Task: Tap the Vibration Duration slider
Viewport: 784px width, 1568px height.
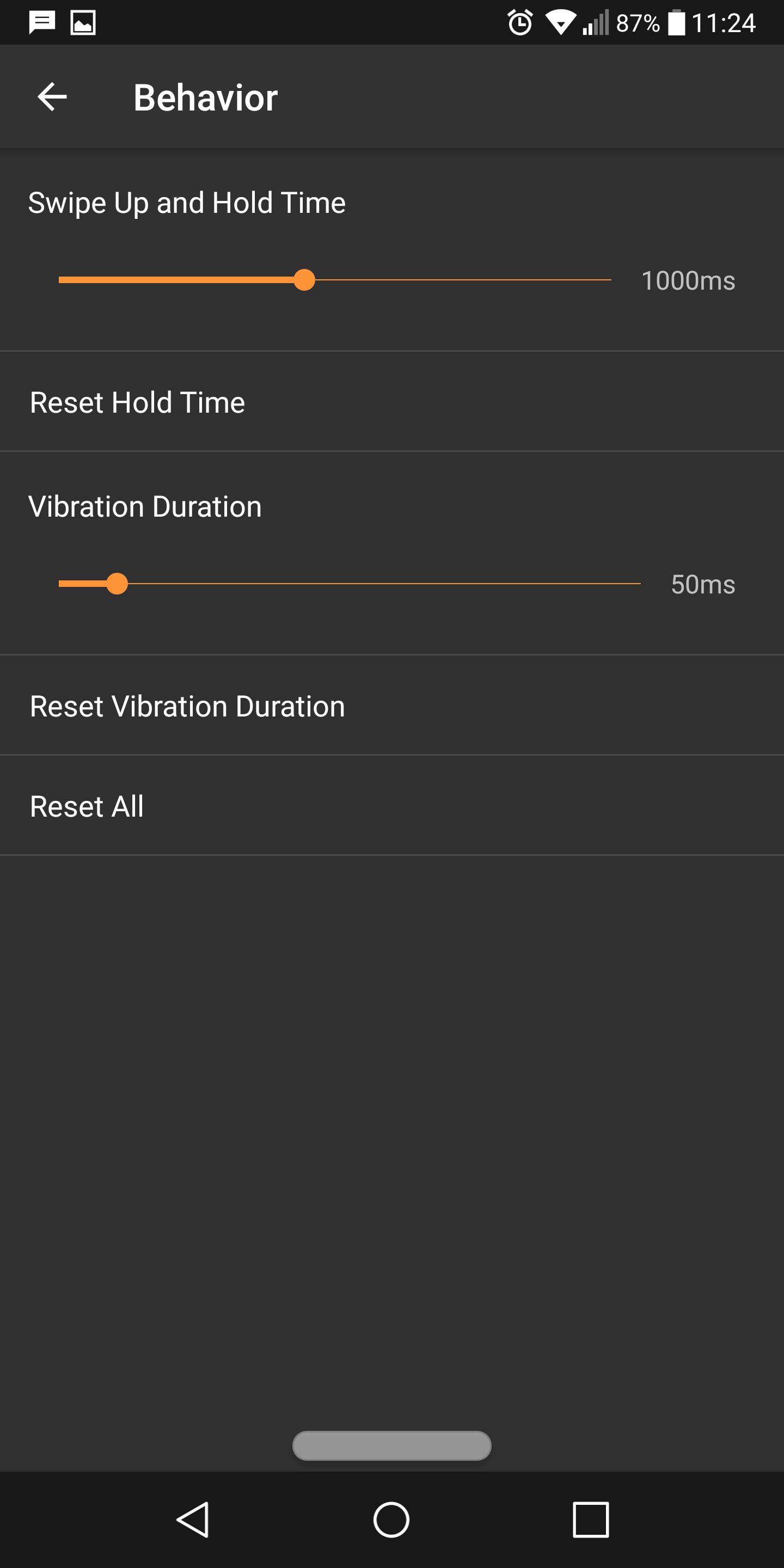Action: click(350, 584)
